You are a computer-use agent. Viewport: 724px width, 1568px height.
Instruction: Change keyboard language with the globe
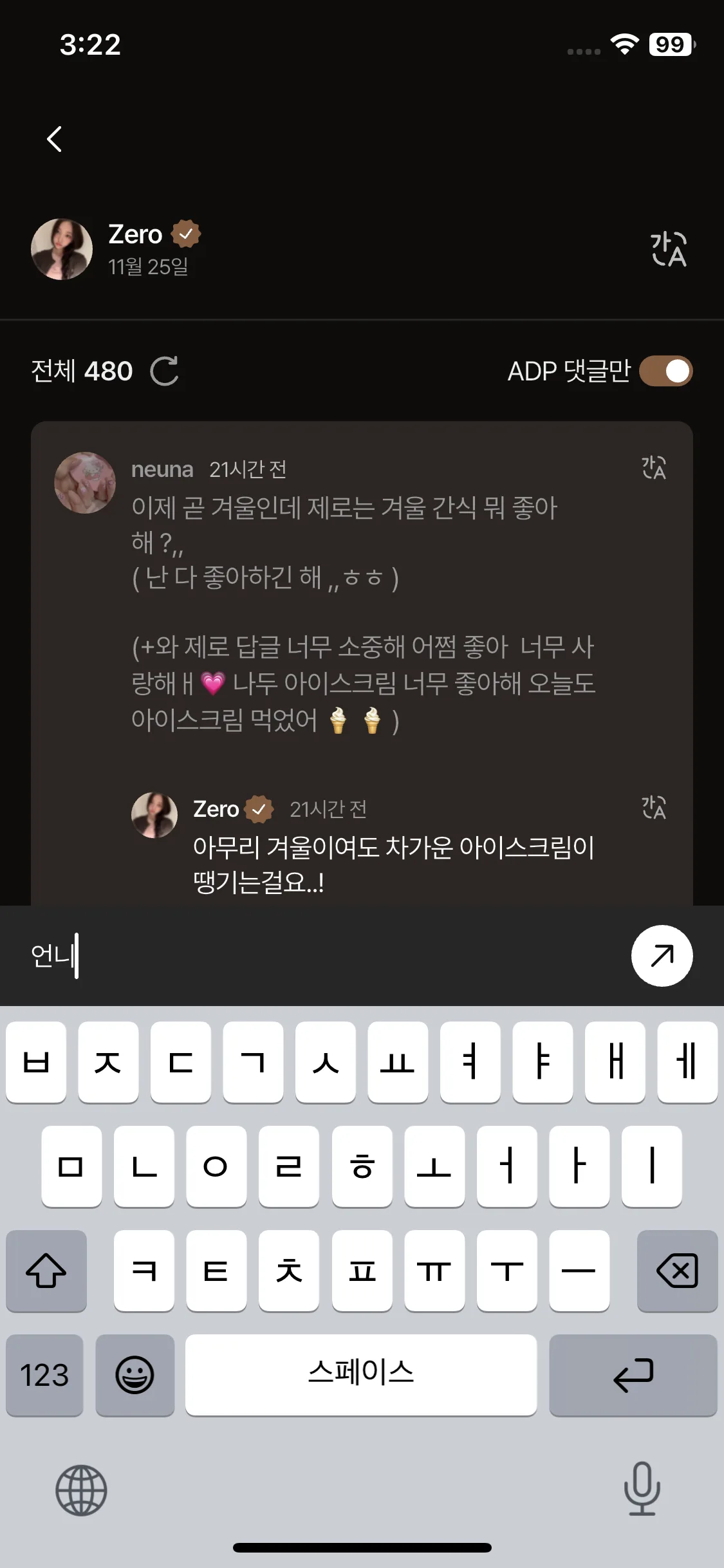click(x=81, y=1490)
